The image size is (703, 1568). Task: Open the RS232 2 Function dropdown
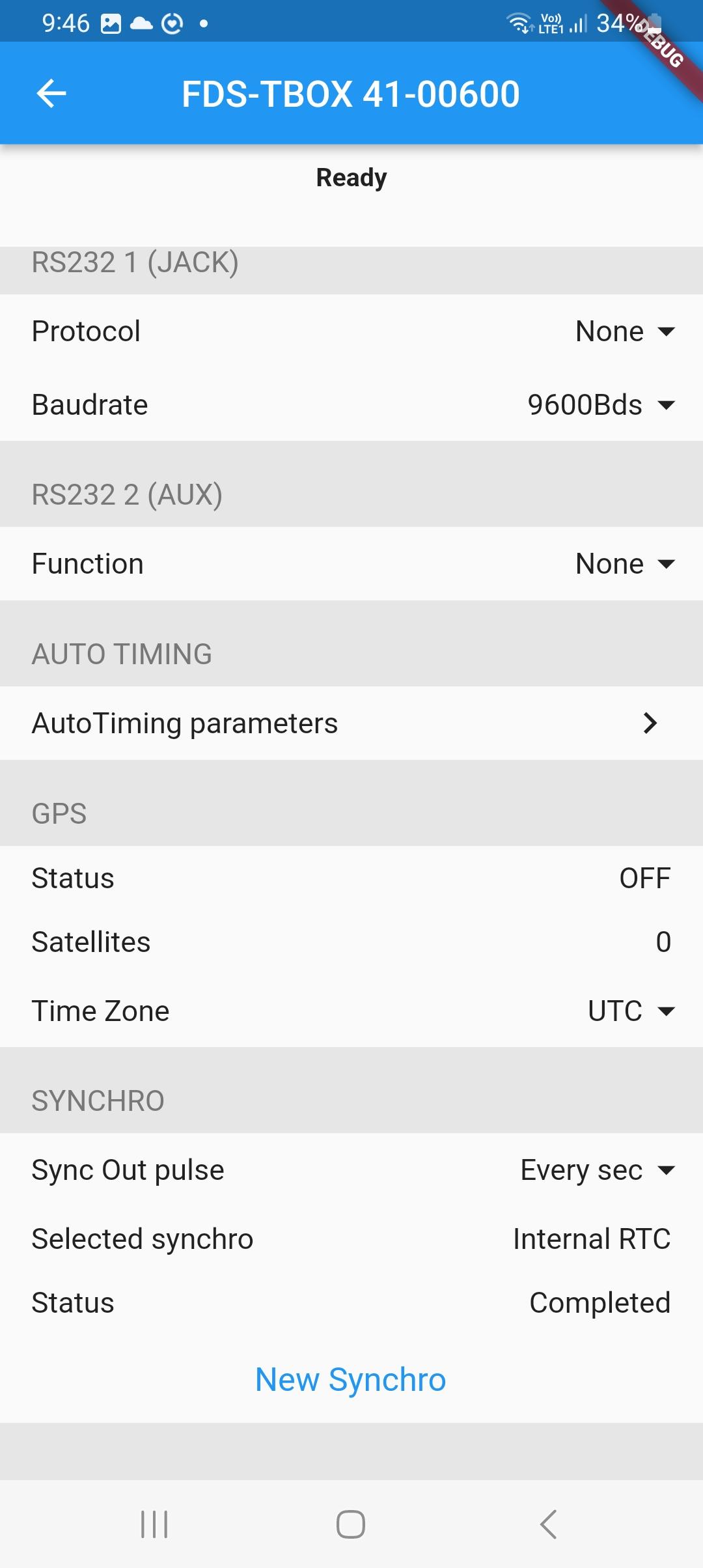(625, 564)
